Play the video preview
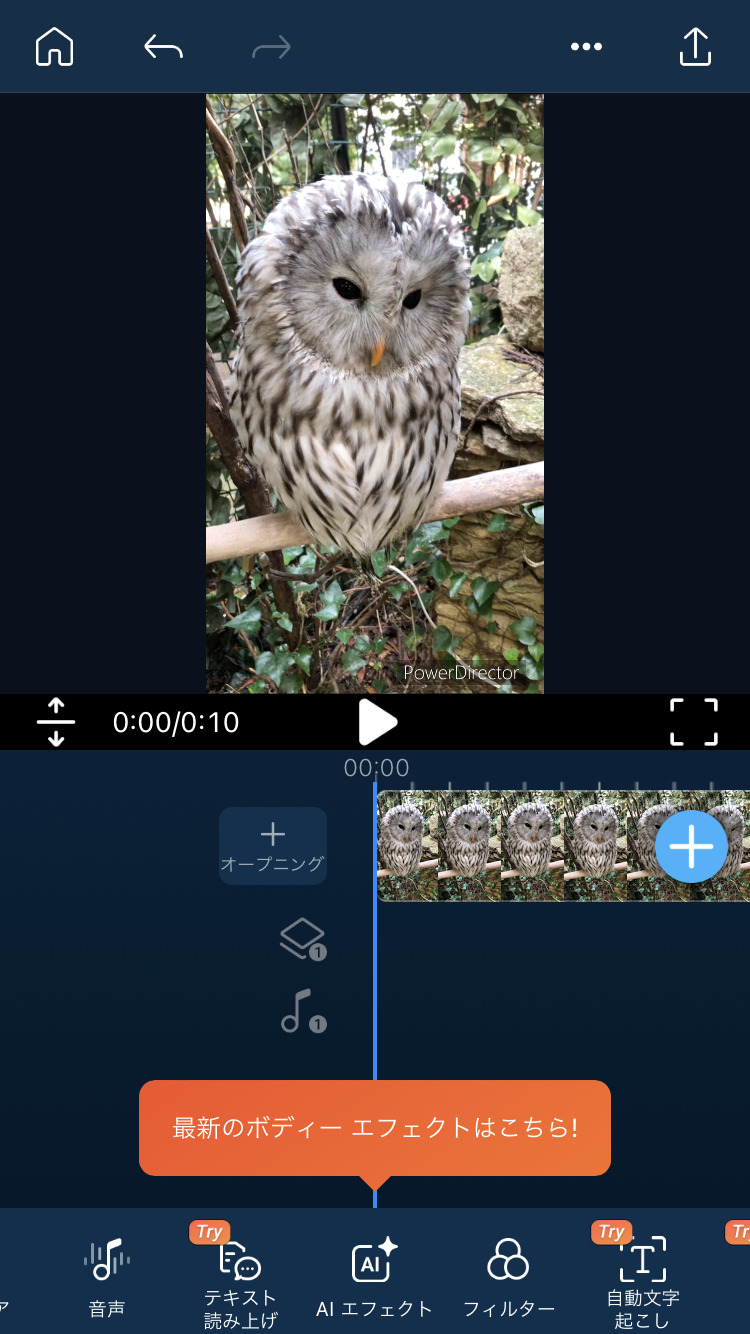Viewport: 750px width, 1334px height. point(378,722)
